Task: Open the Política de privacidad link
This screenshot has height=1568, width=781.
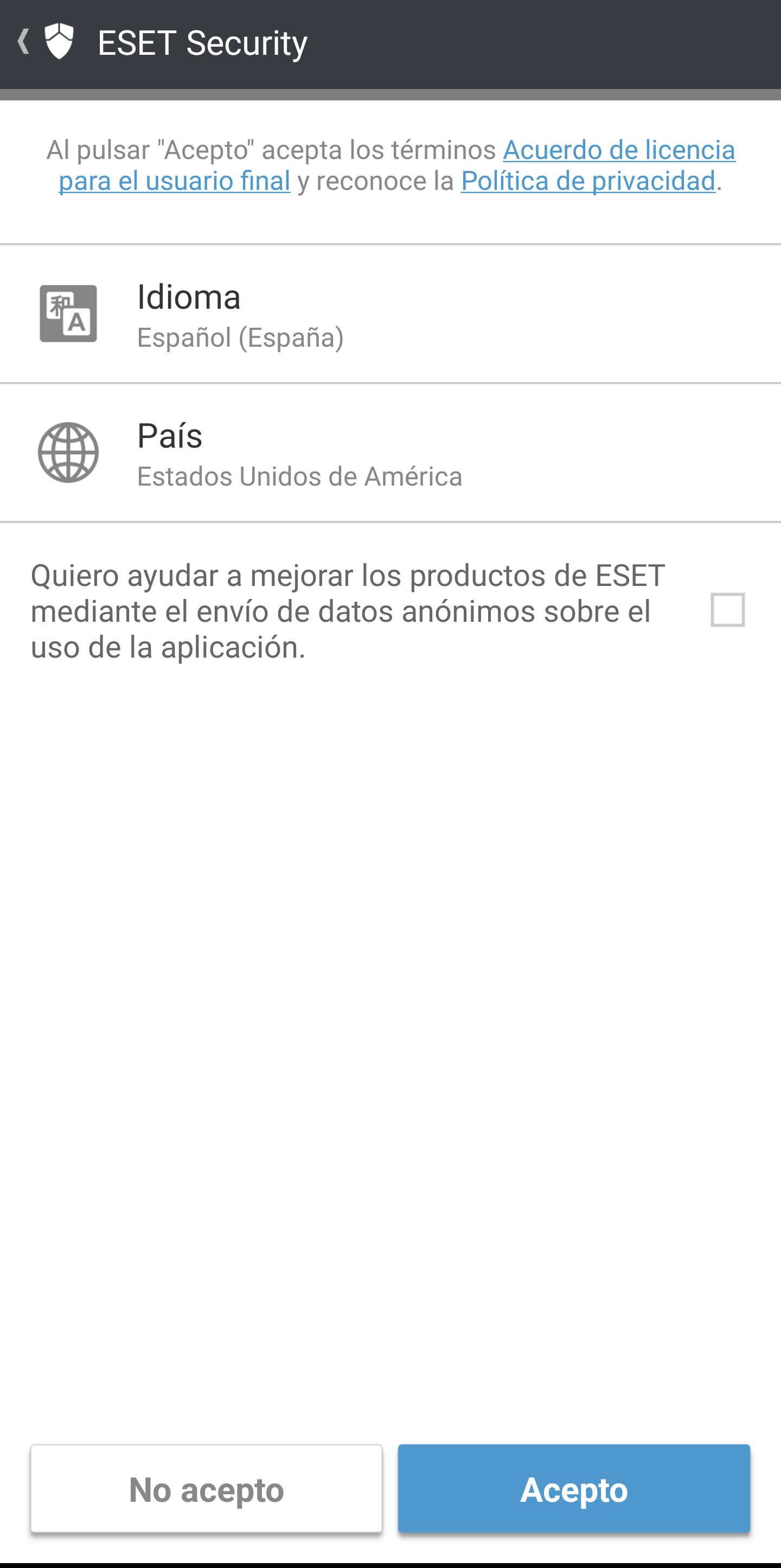Action: click(x=587, y=181)
